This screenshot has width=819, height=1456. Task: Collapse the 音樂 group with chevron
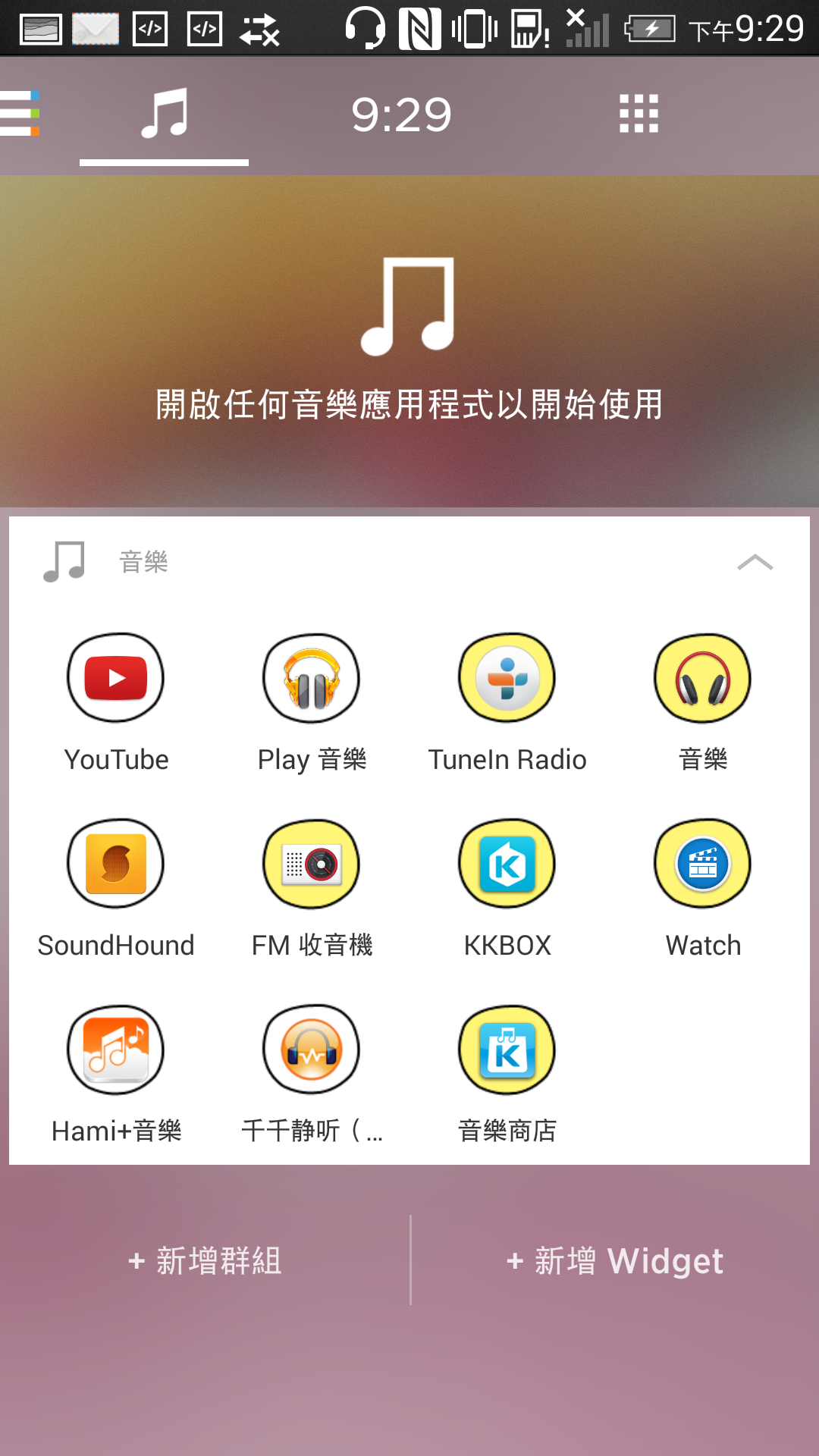tap(755, 563)
